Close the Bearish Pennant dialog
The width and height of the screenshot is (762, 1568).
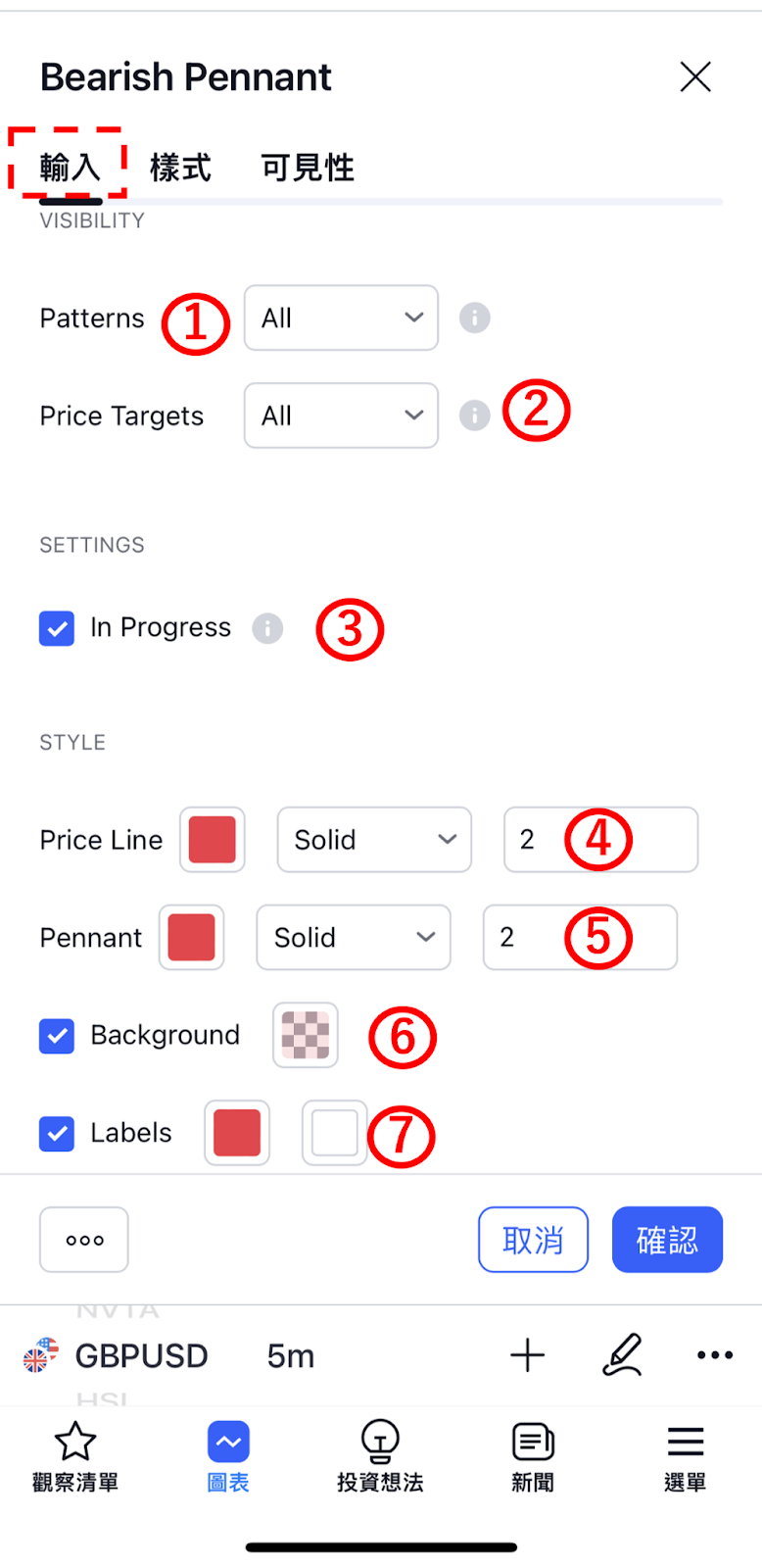(695, 76)
